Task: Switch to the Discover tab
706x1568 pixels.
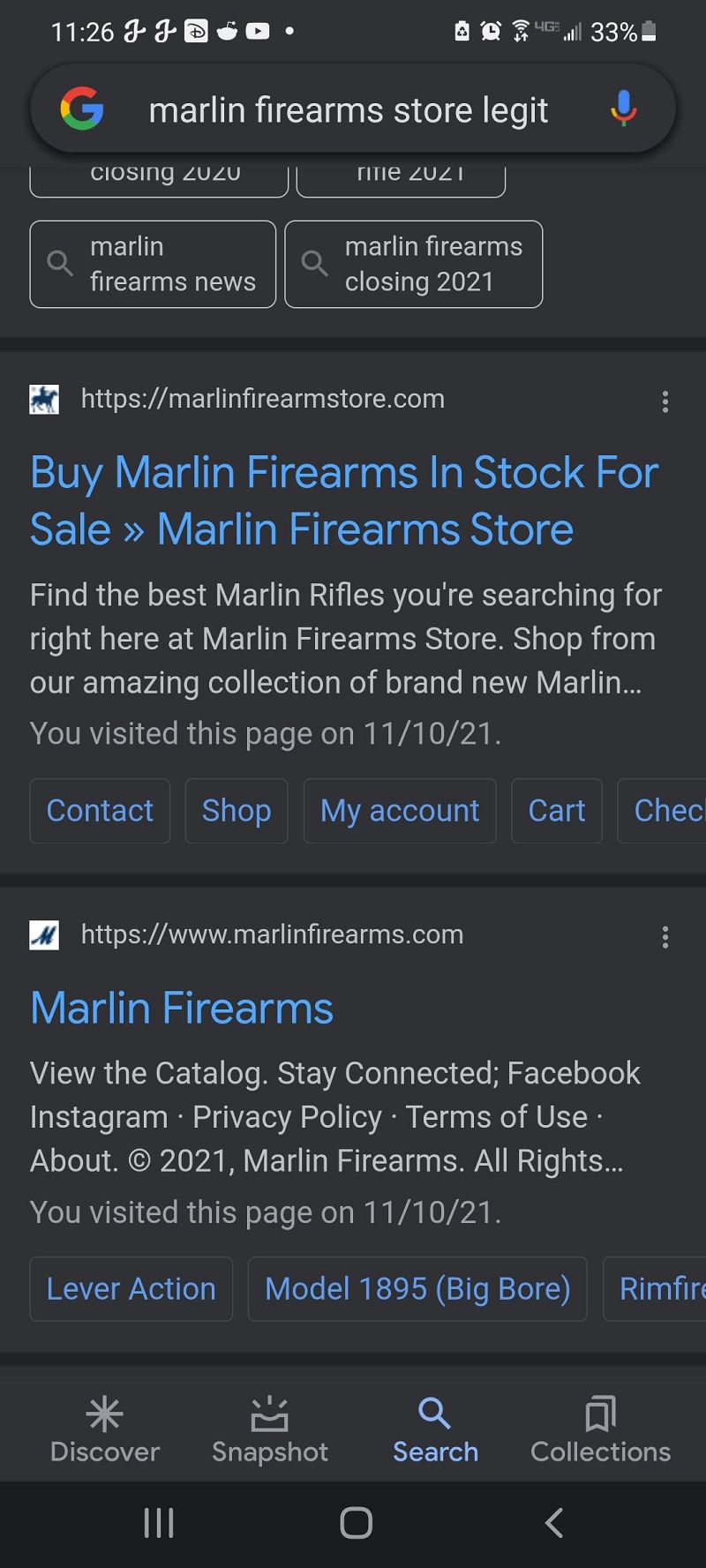Action: (105, 1430)
